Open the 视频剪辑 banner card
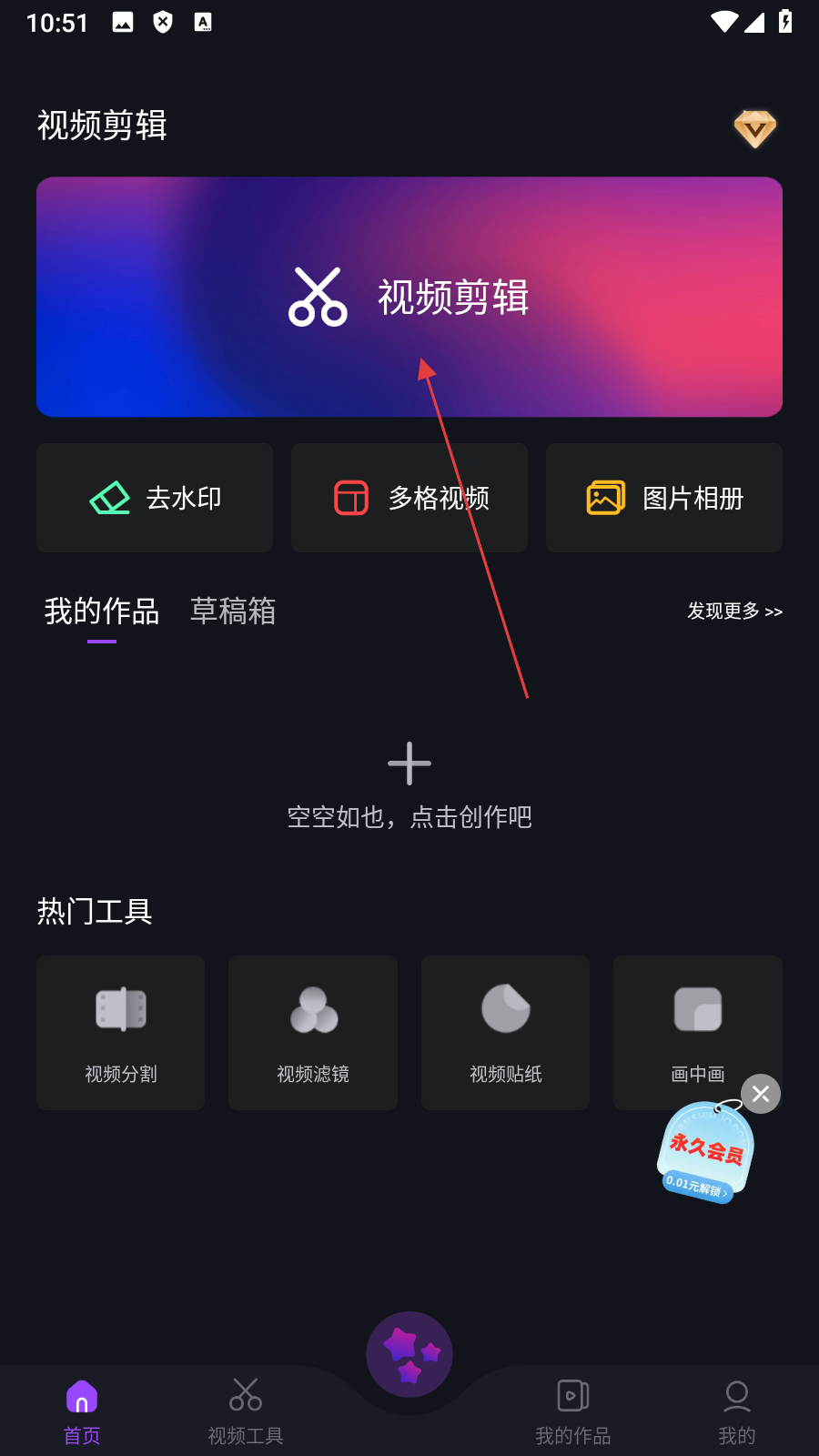 [409, 297]
